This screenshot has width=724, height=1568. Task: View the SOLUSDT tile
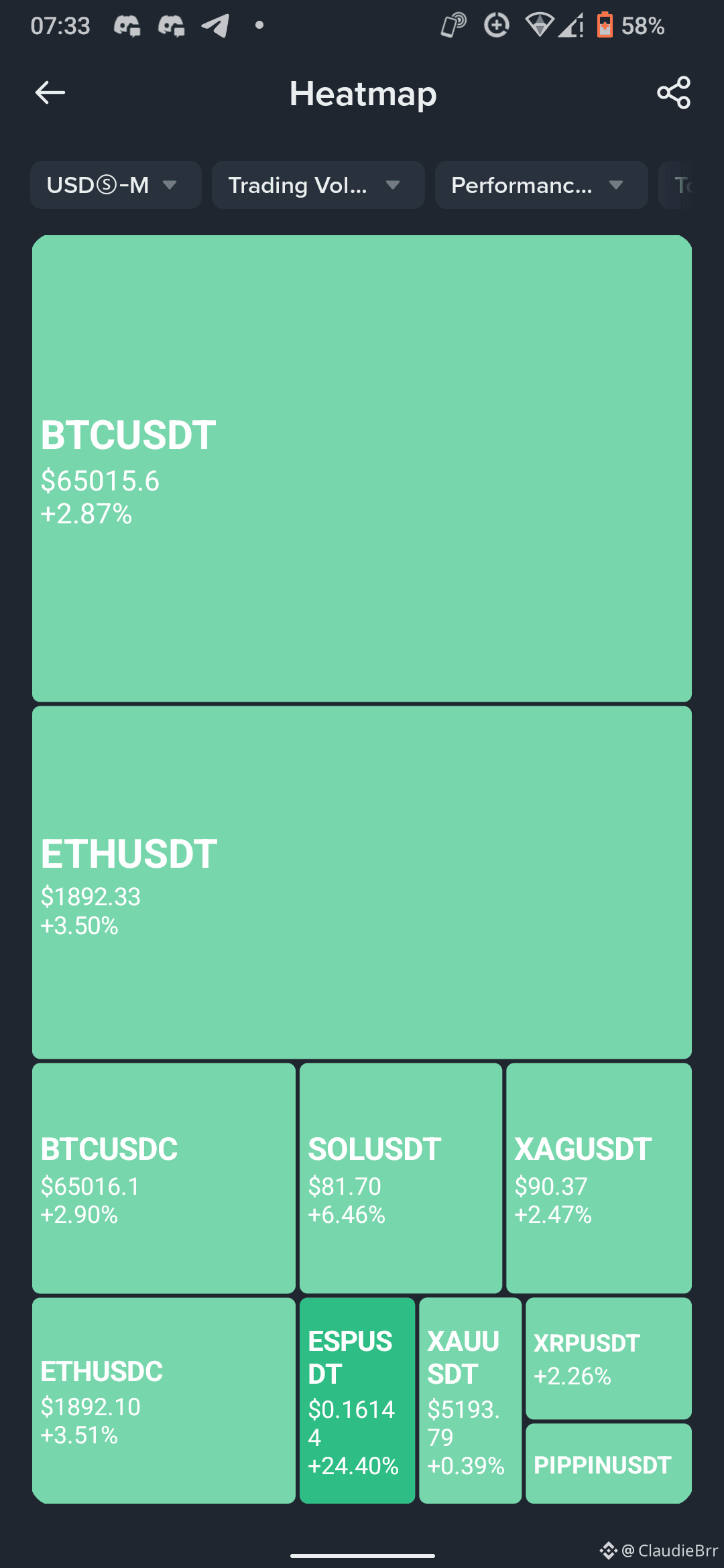coord(400,1178)
